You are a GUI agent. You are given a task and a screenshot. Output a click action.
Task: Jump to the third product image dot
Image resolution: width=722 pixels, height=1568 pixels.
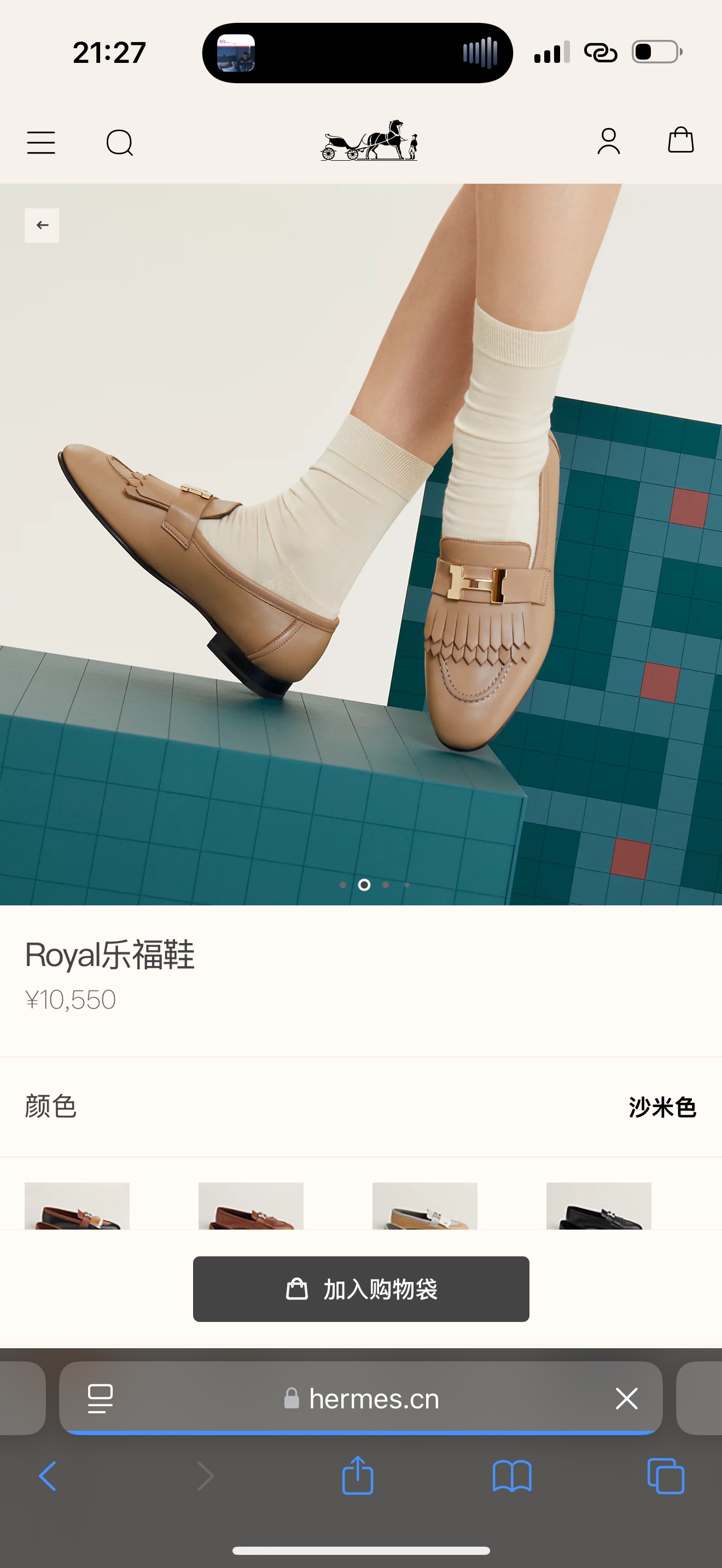click(x=386, y=885)
